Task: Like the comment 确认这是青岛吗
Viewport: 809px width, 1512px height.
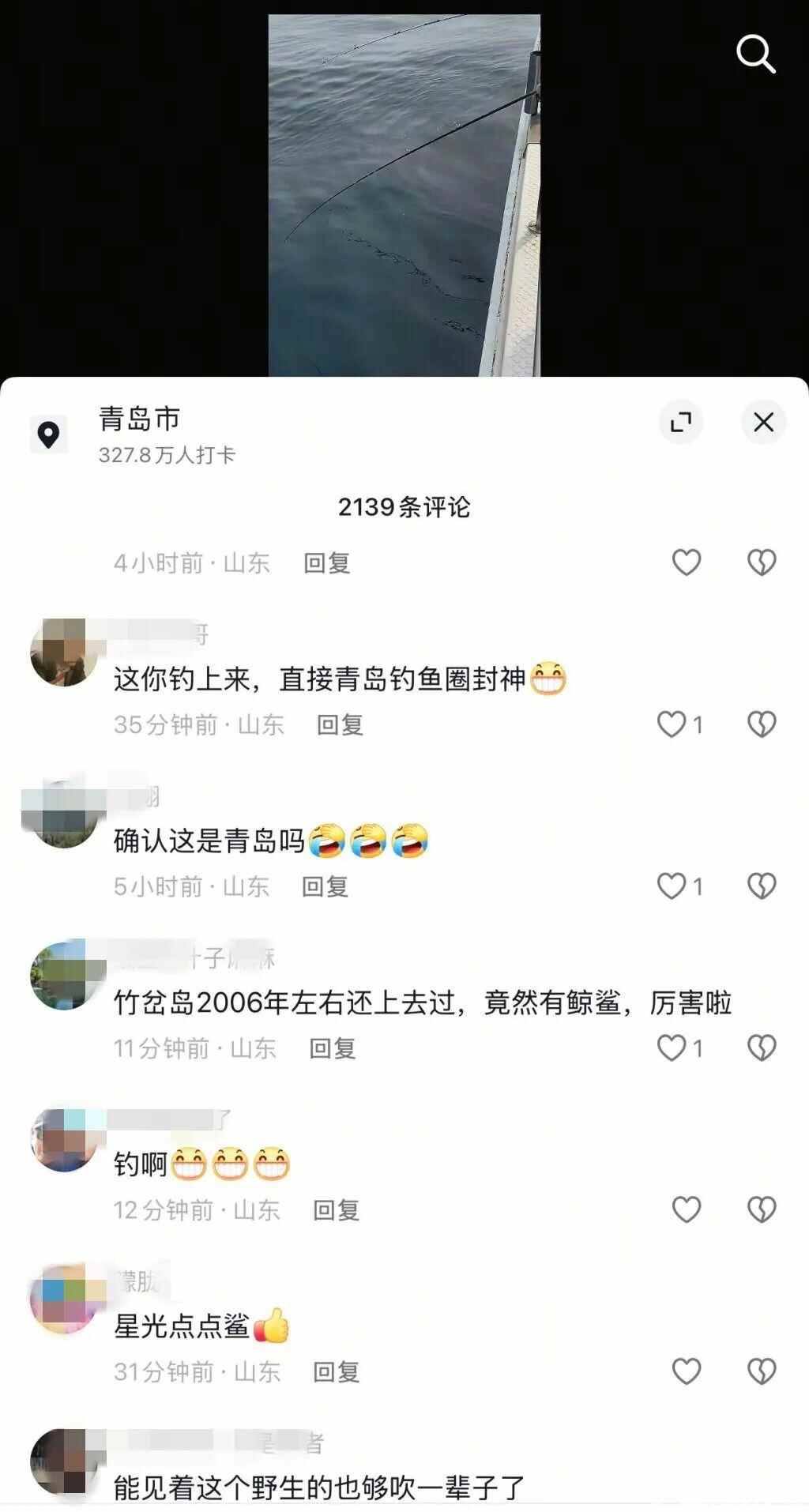Action: coord(672,886)
